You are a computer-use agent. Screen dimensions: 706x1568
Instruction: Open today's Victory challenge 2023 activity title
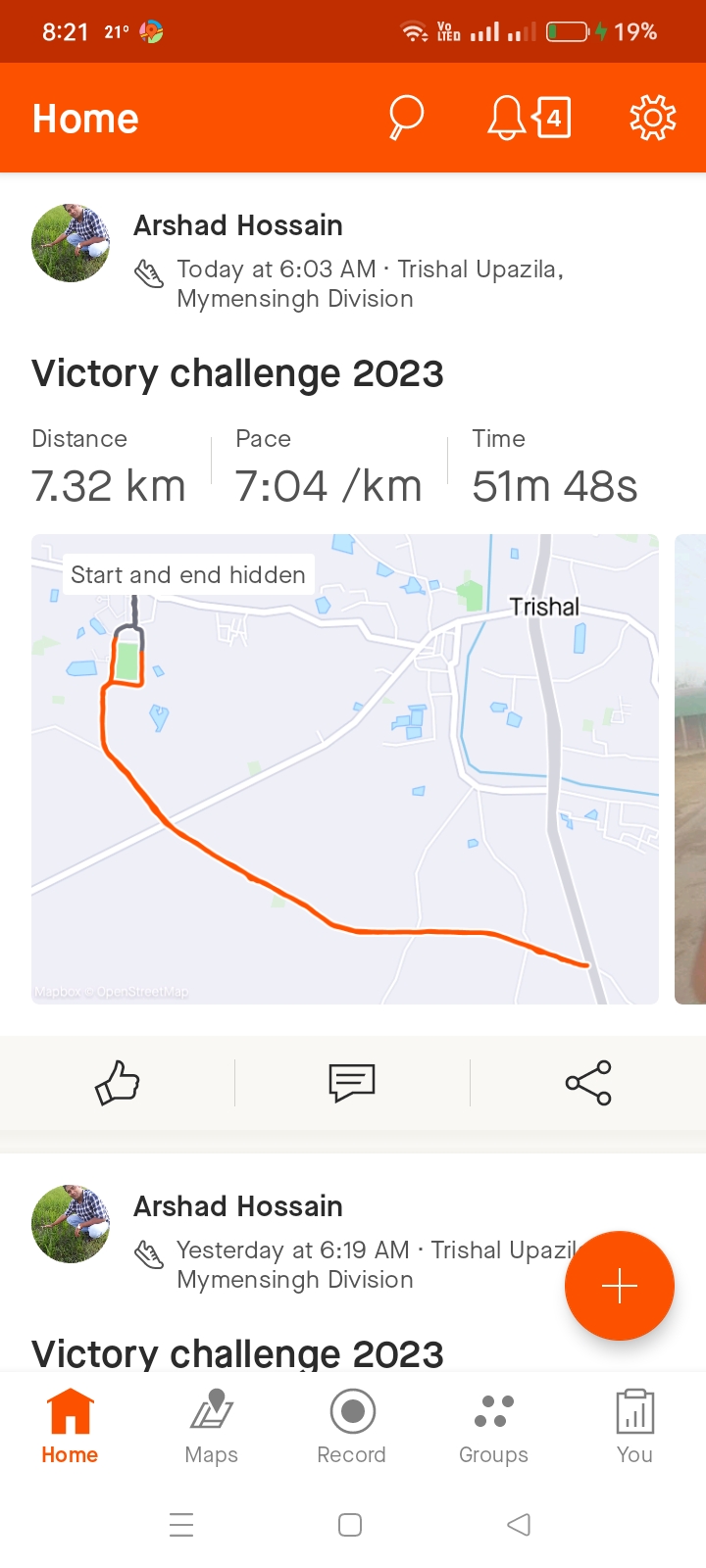237,373
